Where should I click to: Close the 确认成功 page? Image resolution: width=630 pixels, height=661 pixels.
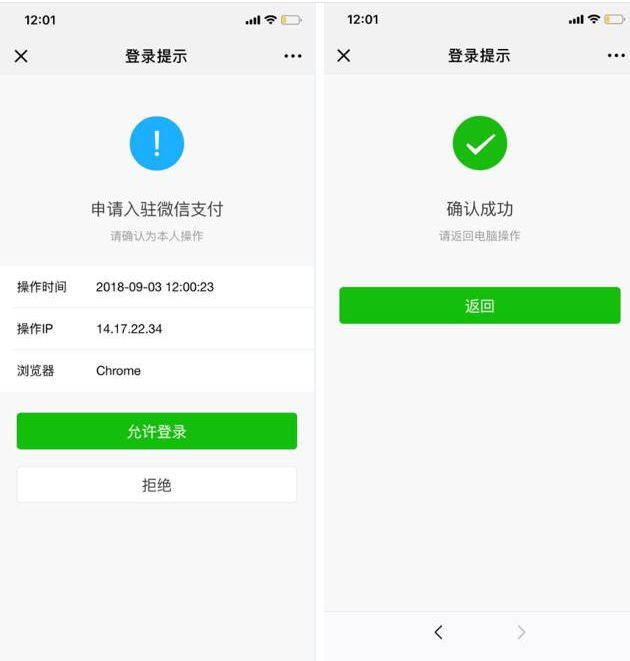(344, 56)
